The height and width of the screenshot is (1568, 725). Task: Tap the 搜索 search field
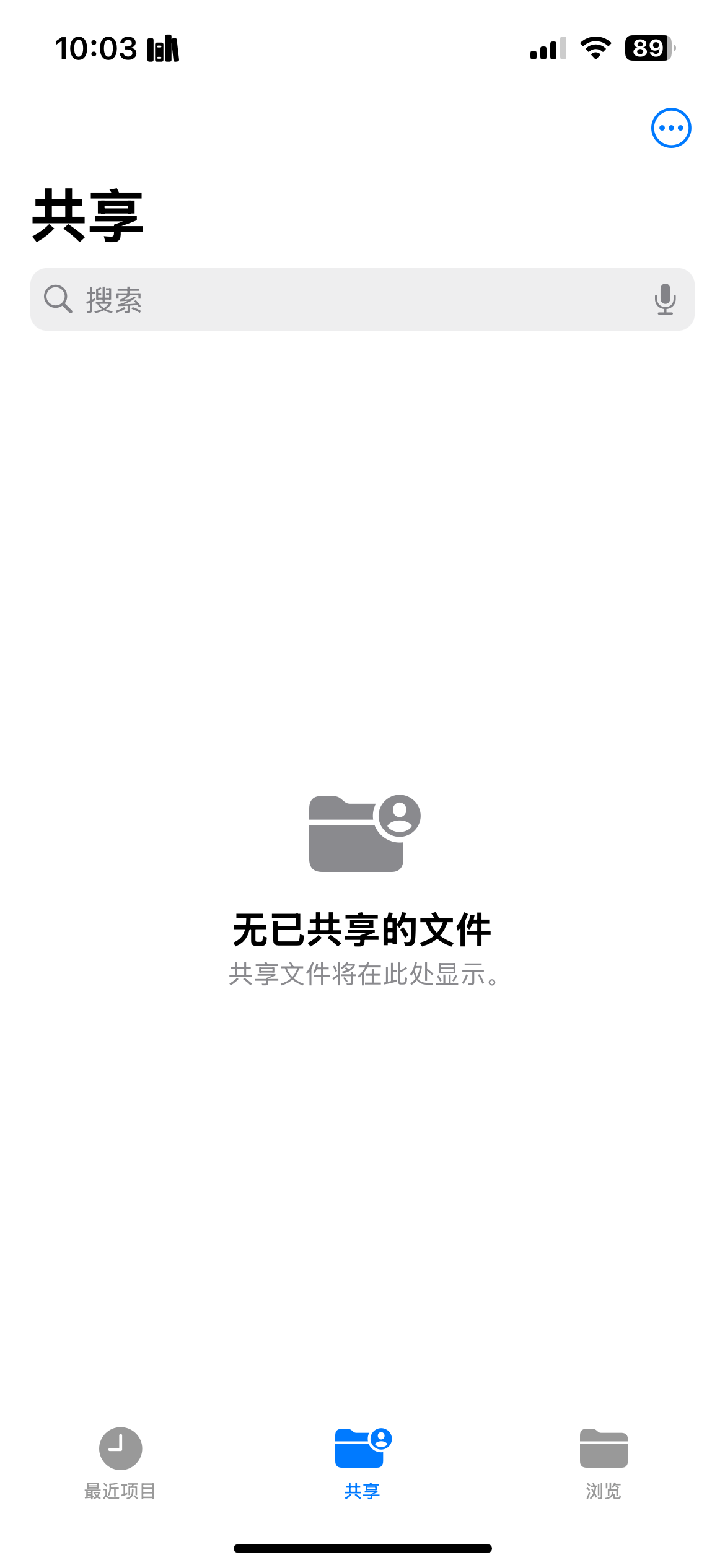(347, 300)
